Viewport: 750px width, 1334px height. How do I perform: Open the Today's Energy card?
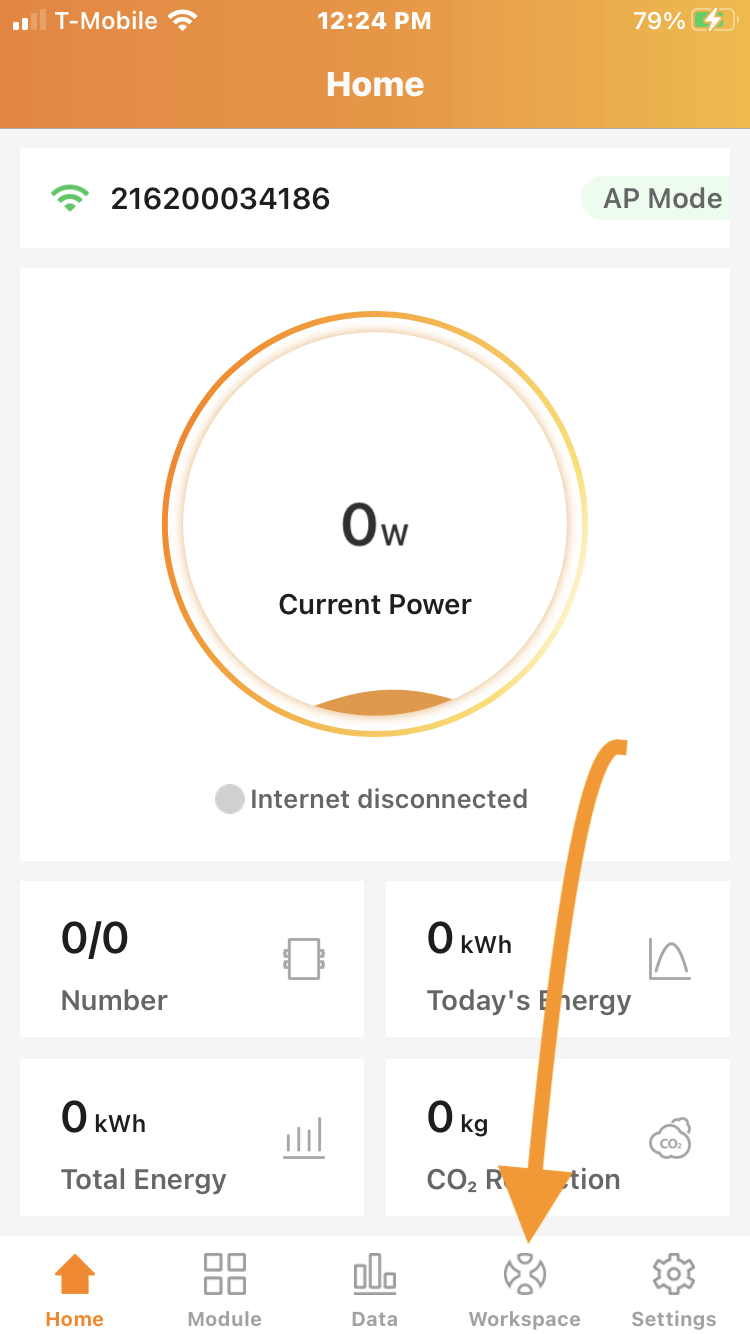tap(558, 959)
